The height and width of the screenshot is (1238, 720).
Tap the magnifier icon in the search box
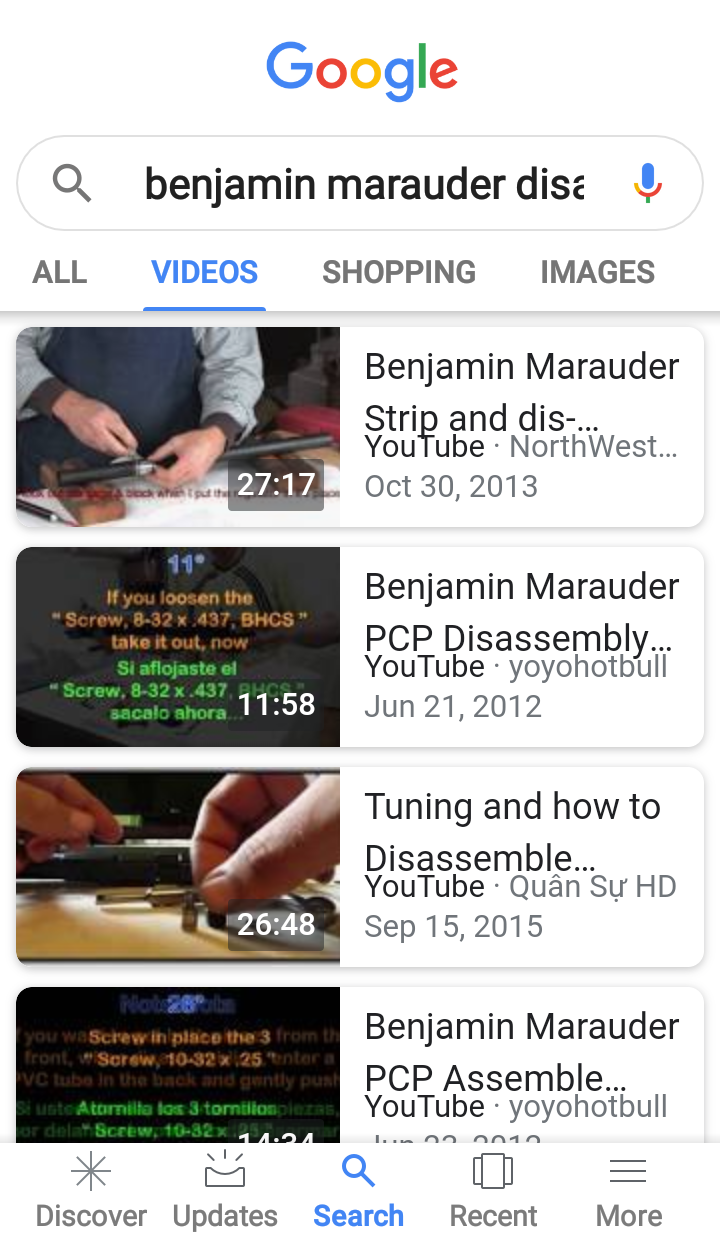[x=72, y=184]
